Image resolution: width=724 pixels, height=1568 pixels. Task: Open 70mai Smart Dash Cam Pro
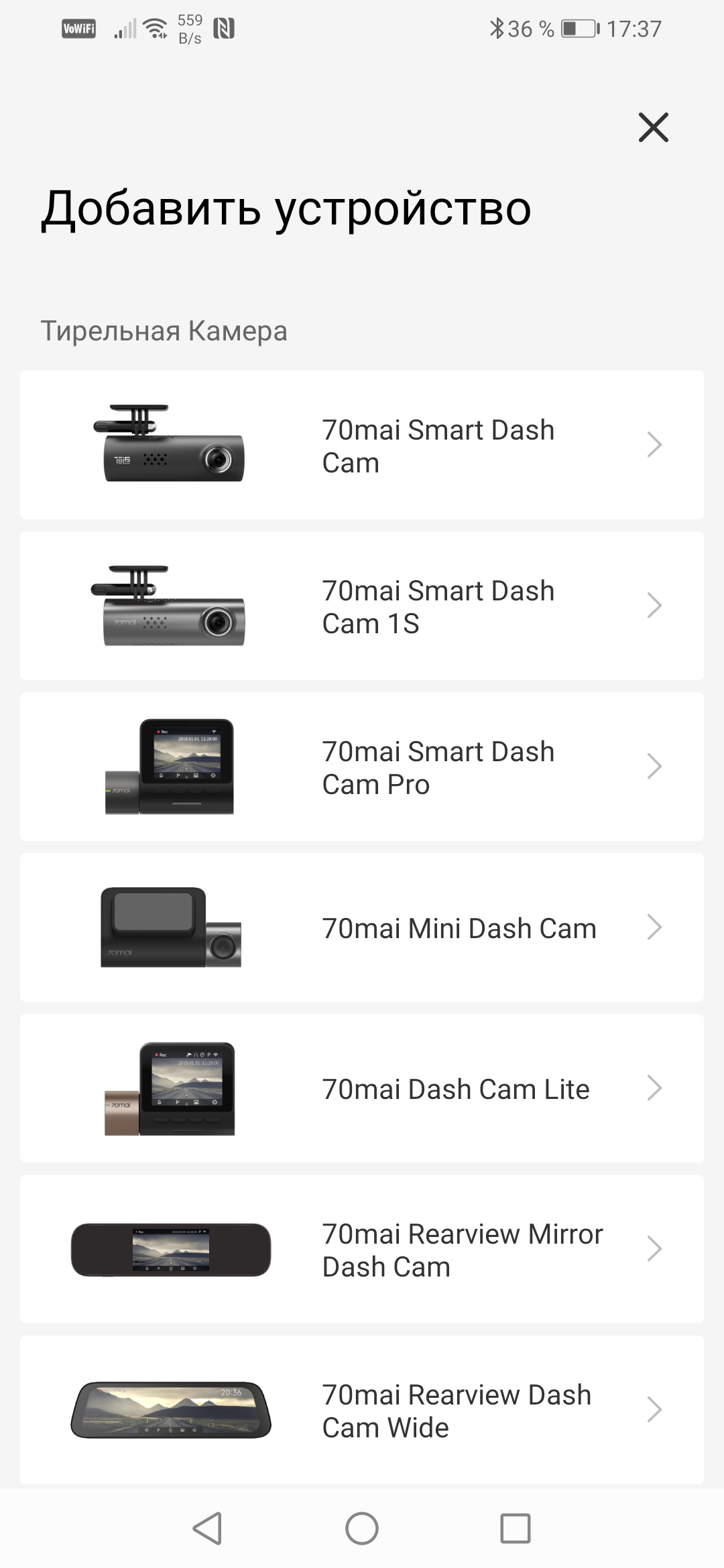click(x=362, y=767)
